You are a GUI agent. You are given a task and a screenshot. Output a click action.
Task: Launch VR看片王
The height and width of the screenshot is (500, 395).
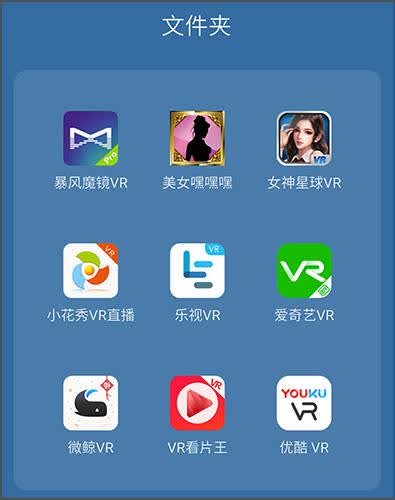[x=197, y=403]
